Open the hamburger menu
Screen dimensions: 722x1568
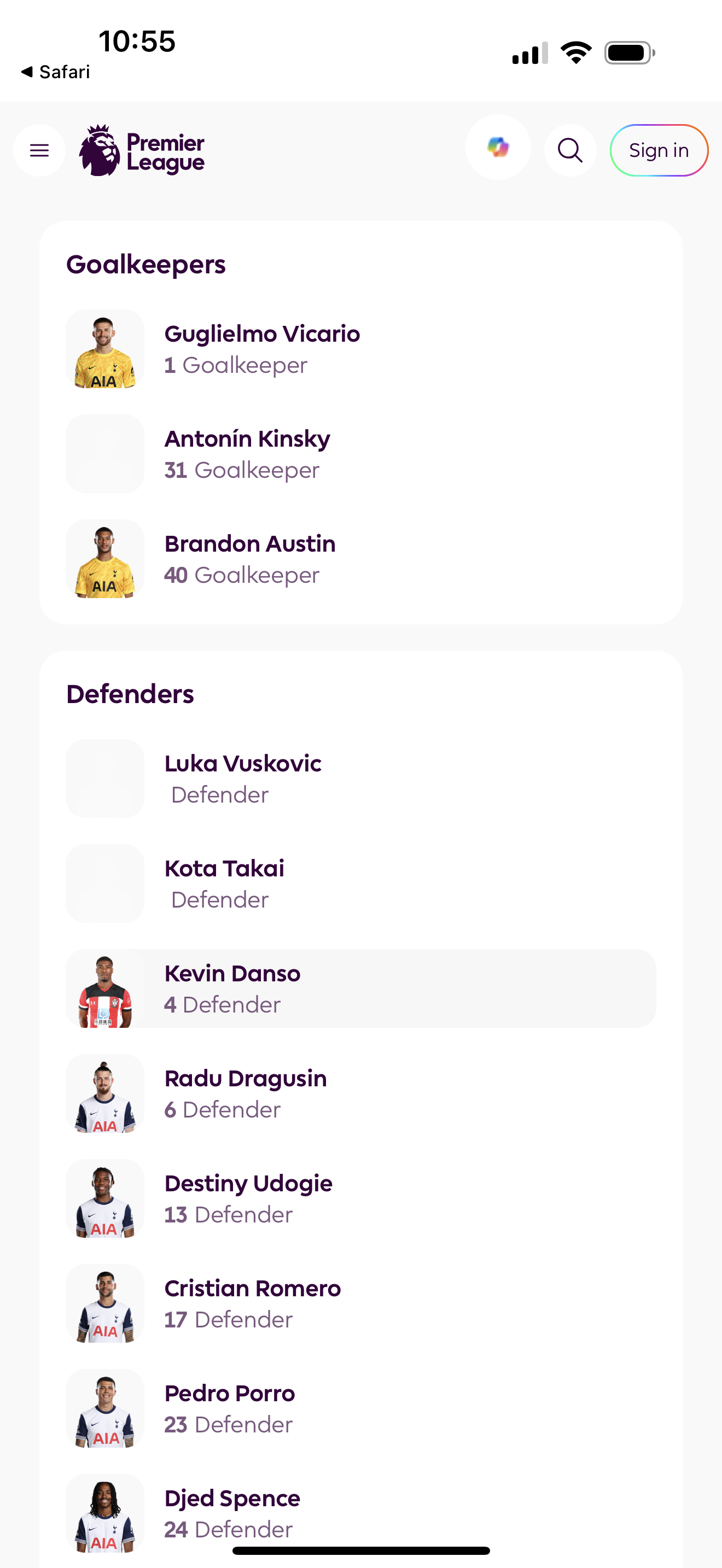39,150
